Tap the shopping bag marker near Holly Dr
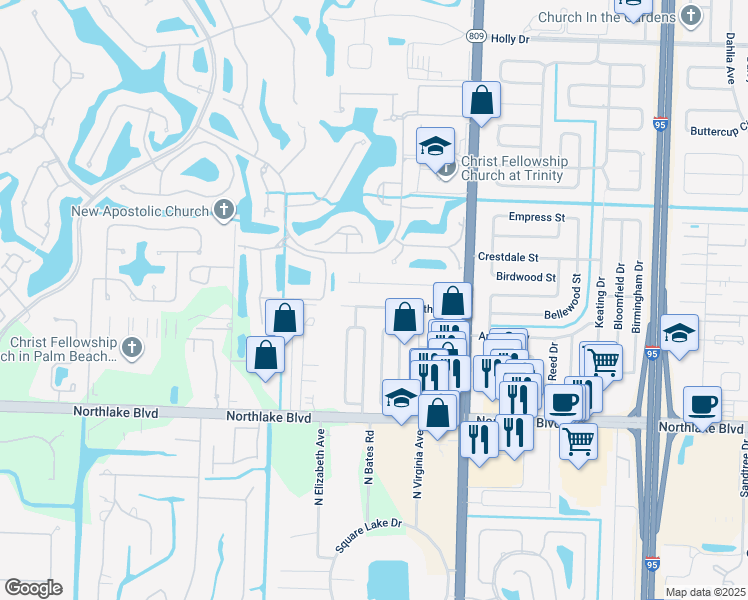 point(481,101)
